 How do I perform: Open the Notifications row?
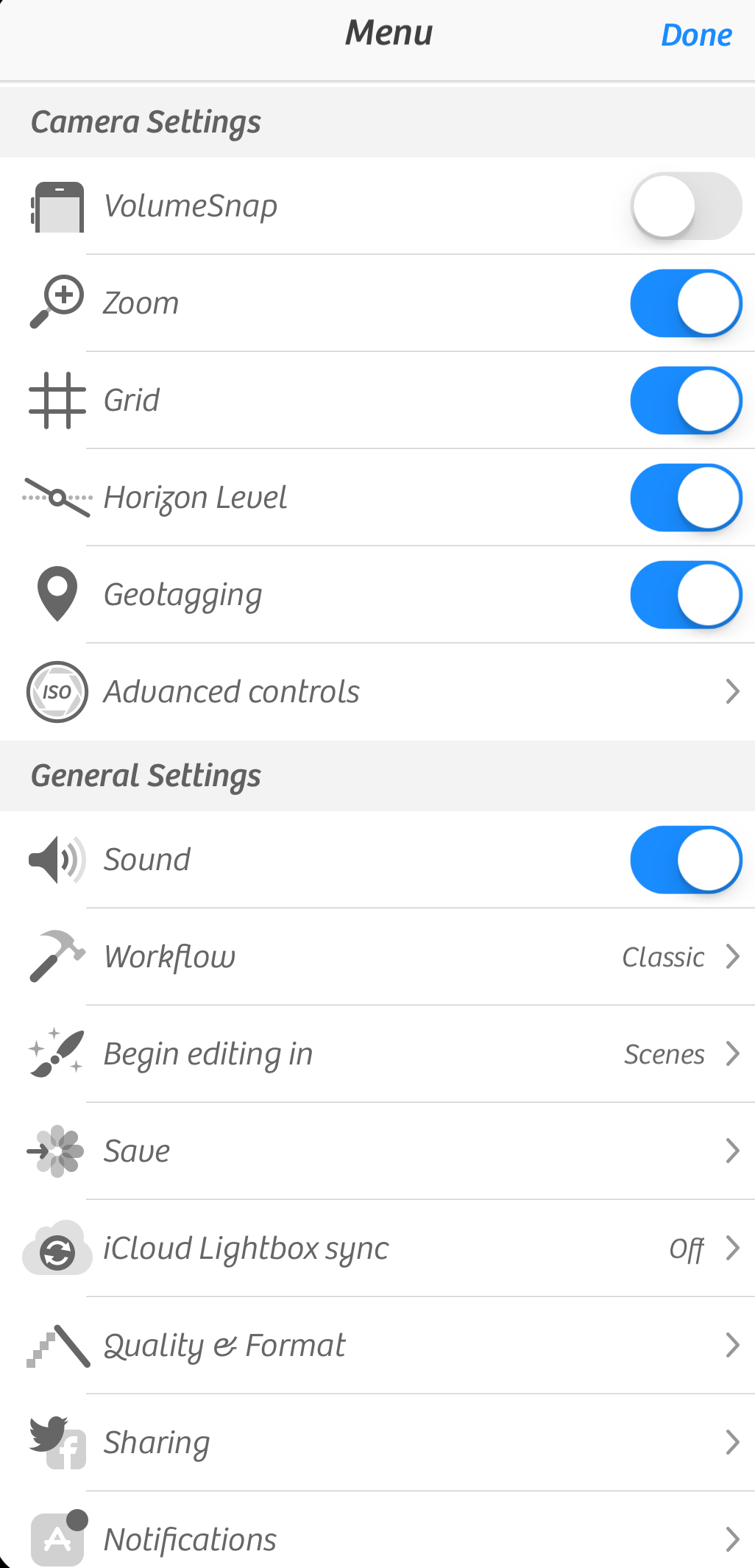(377, 1539)
